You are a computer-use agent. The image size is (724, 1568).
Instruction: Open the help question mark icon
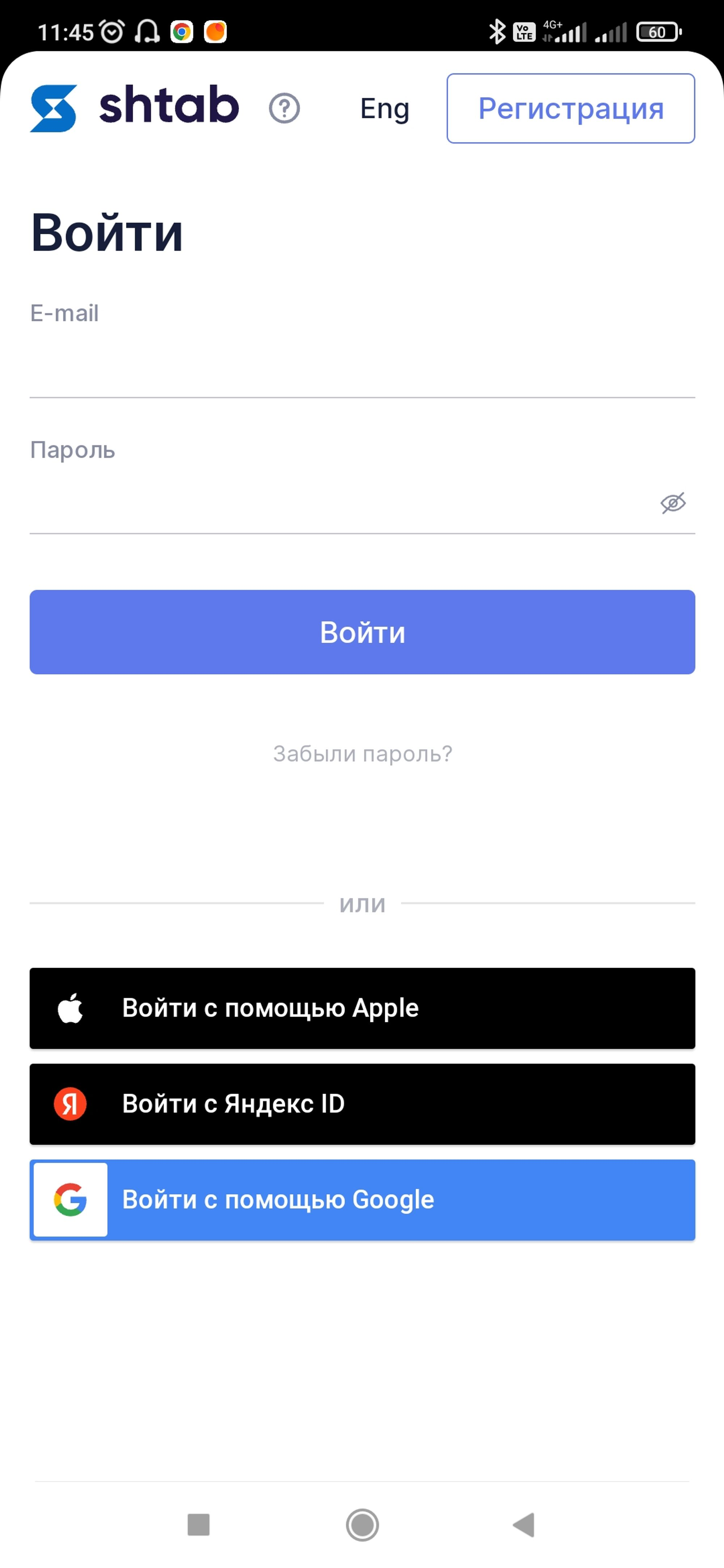click(284, 108)
